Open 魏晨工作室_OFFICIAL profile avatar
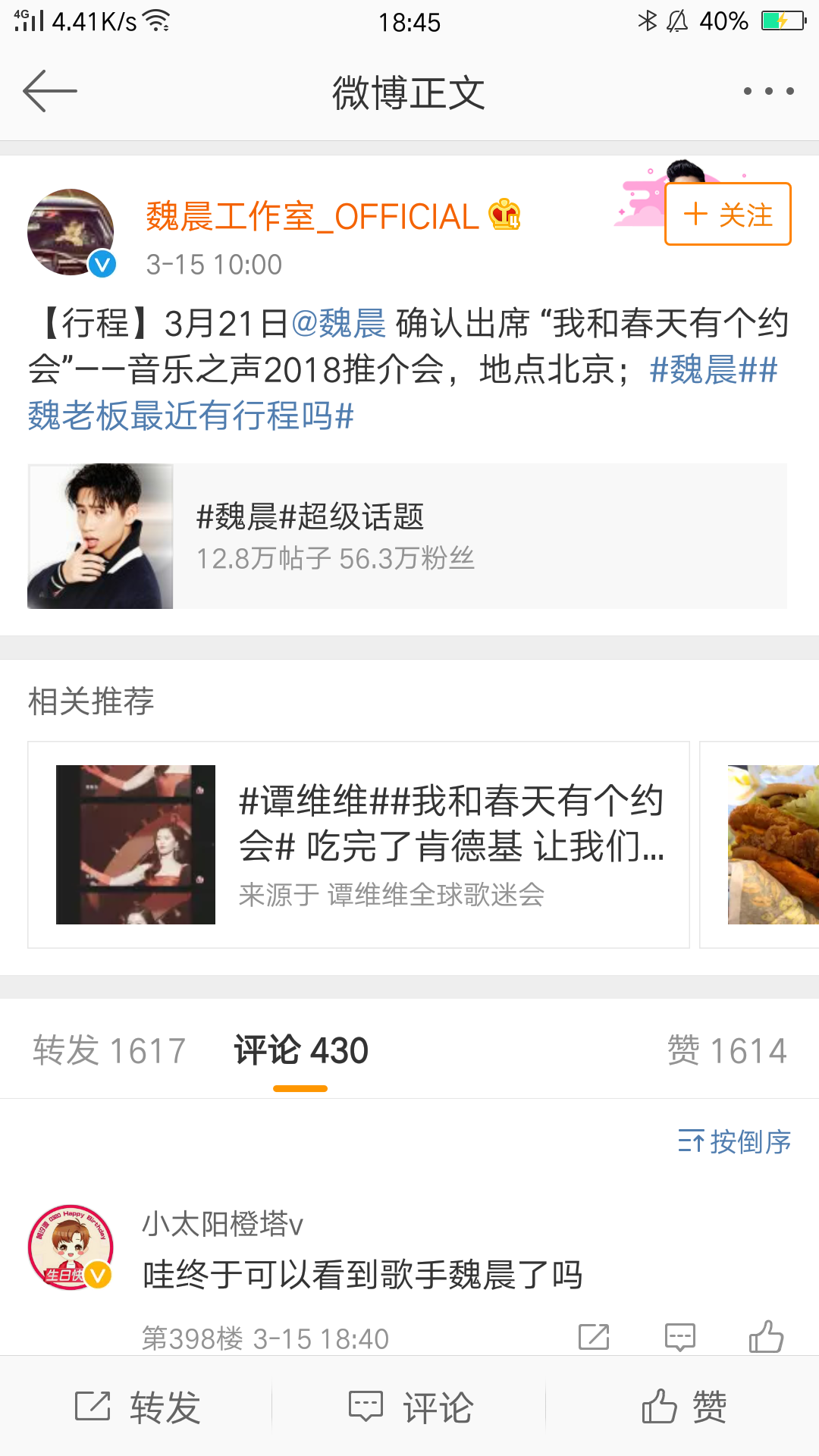This screenshot has height=1456, width=819. 71,232
